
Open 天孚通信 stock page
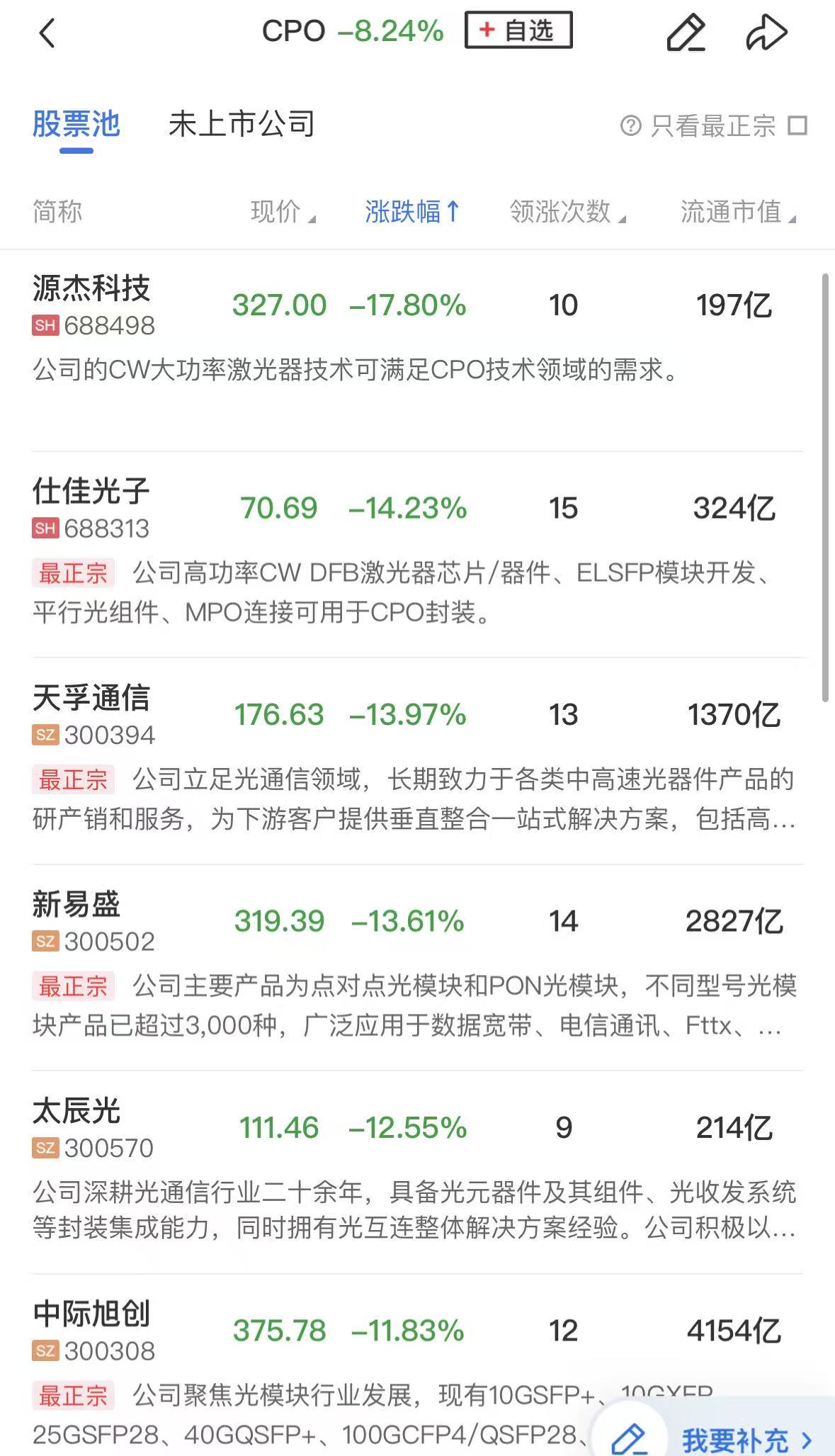91,699
